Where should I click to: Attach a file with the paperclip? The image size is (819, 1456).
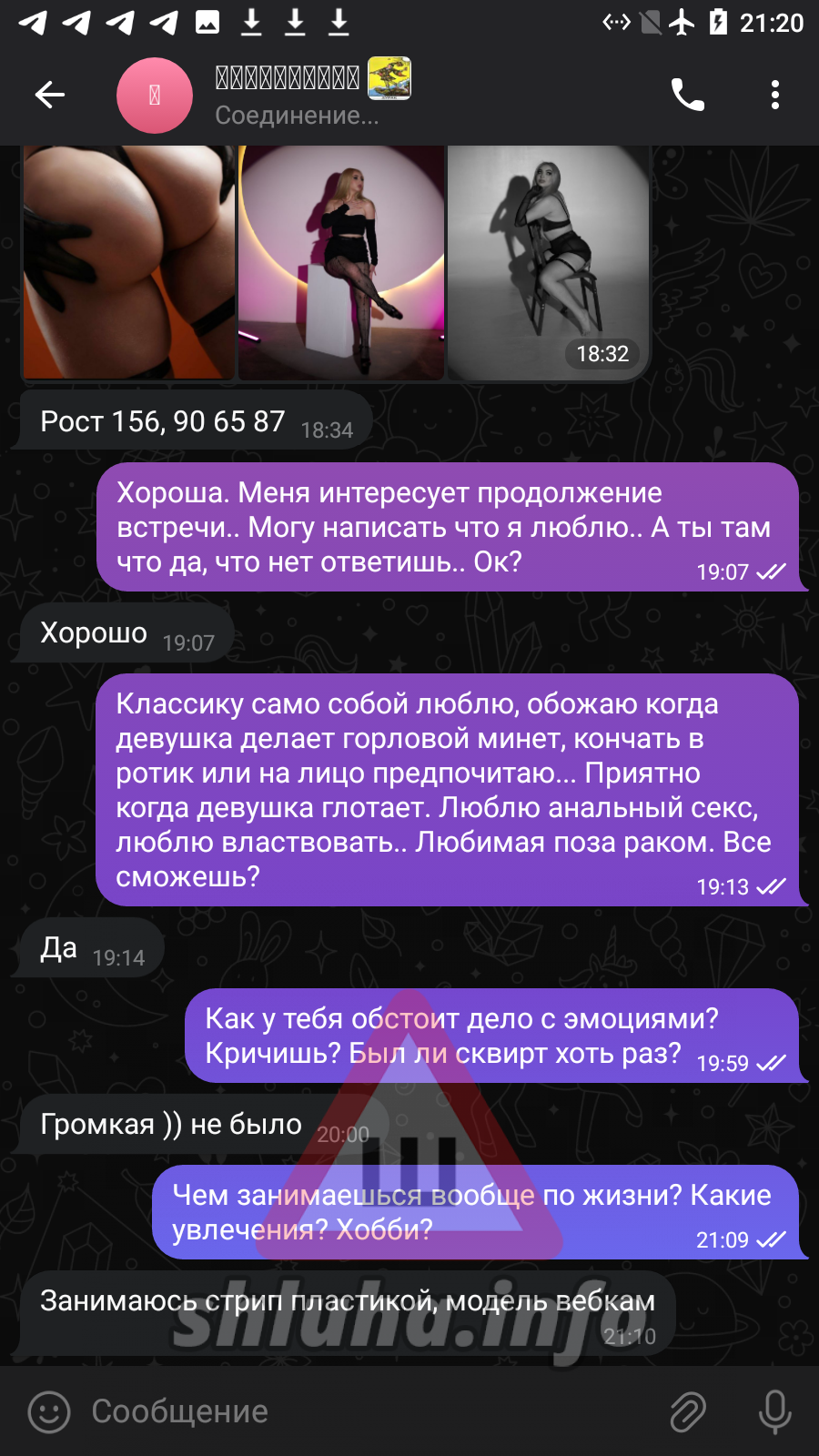(688, 1411)
